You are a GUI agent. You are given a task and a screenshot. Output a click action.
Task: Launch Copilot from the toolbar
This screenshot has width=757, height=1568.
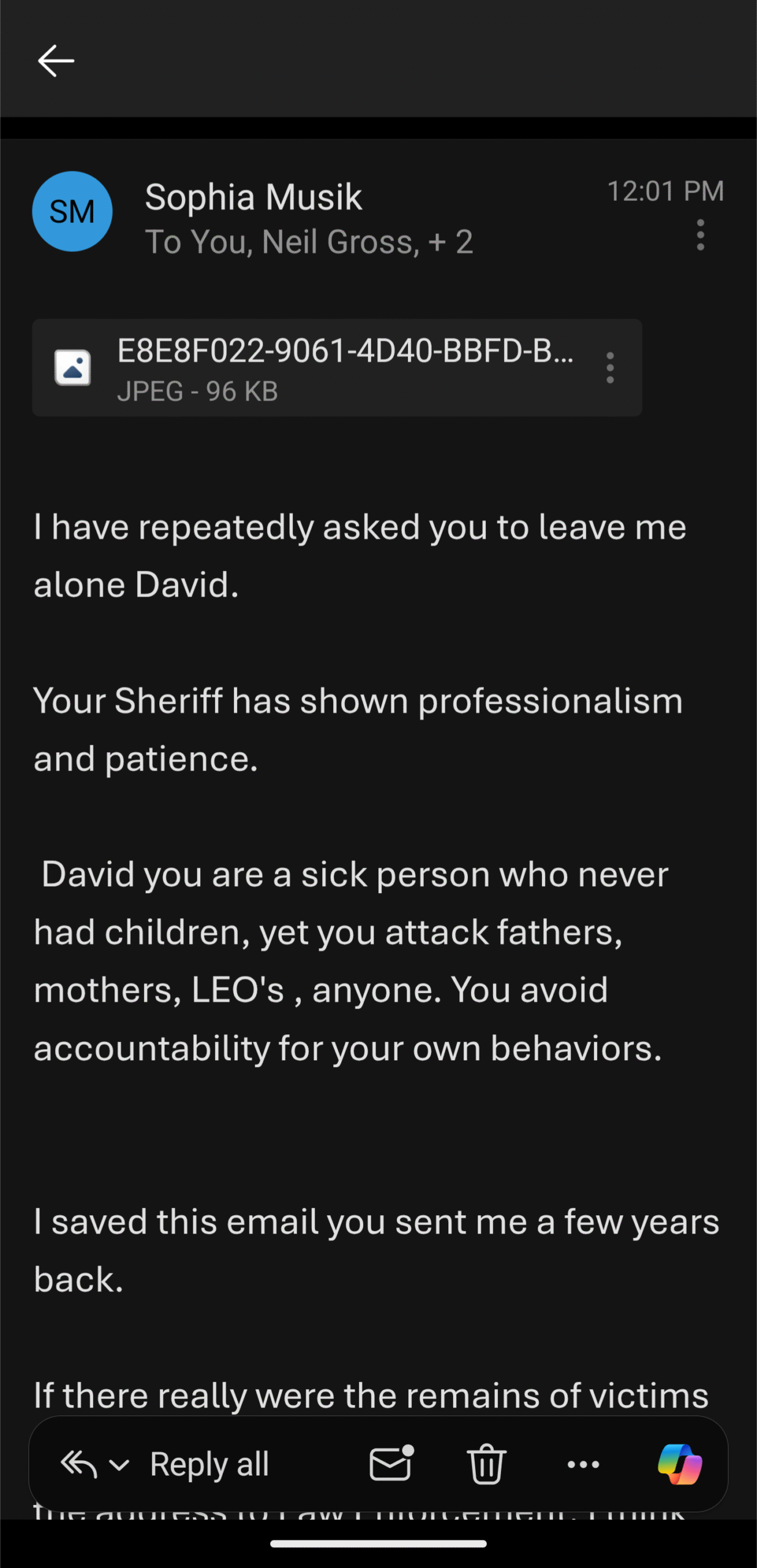[x=679, y=1464]
